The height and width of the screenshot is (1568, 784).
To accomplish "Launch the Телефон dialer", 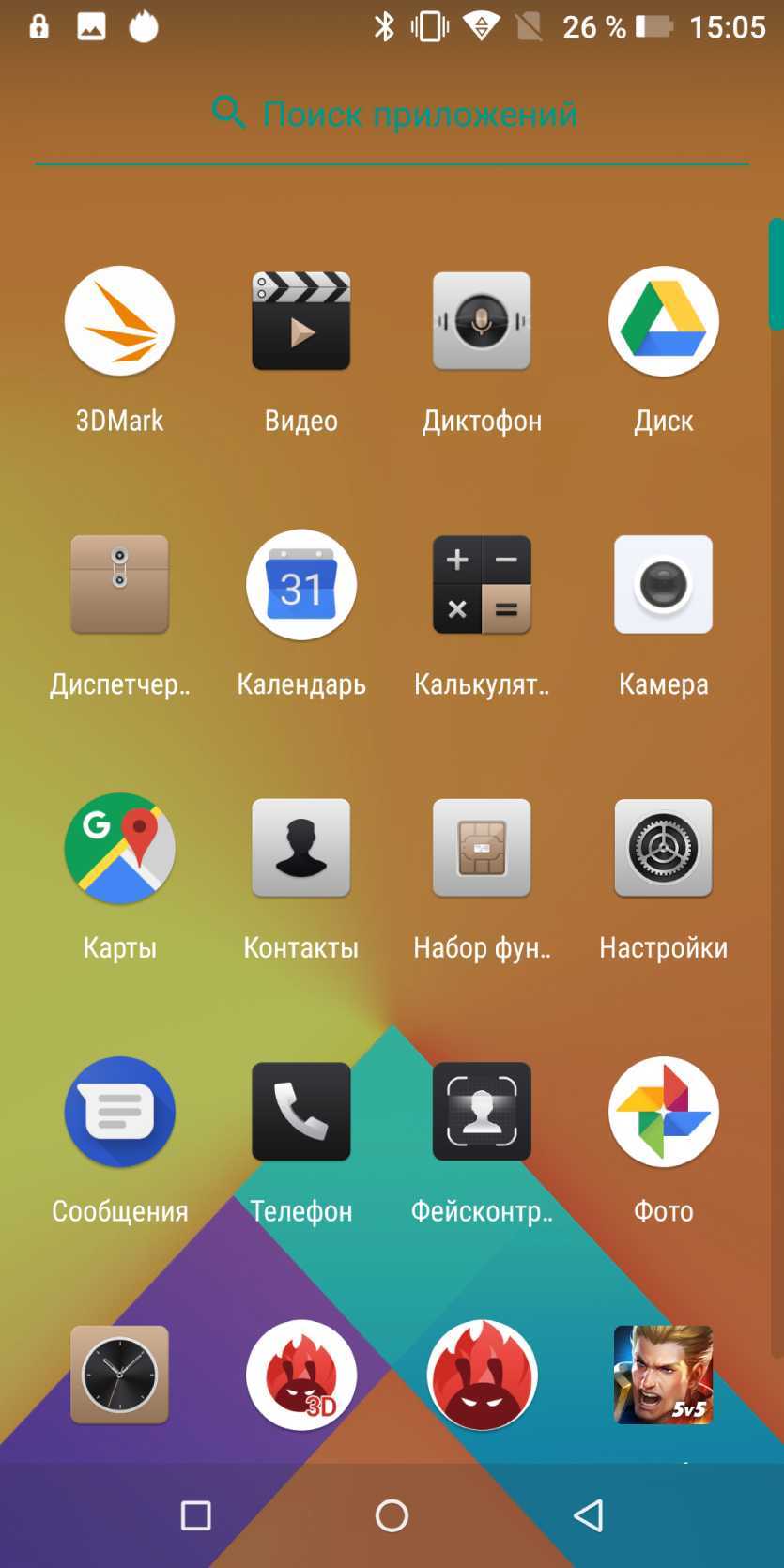I will tap(300, 1113).
